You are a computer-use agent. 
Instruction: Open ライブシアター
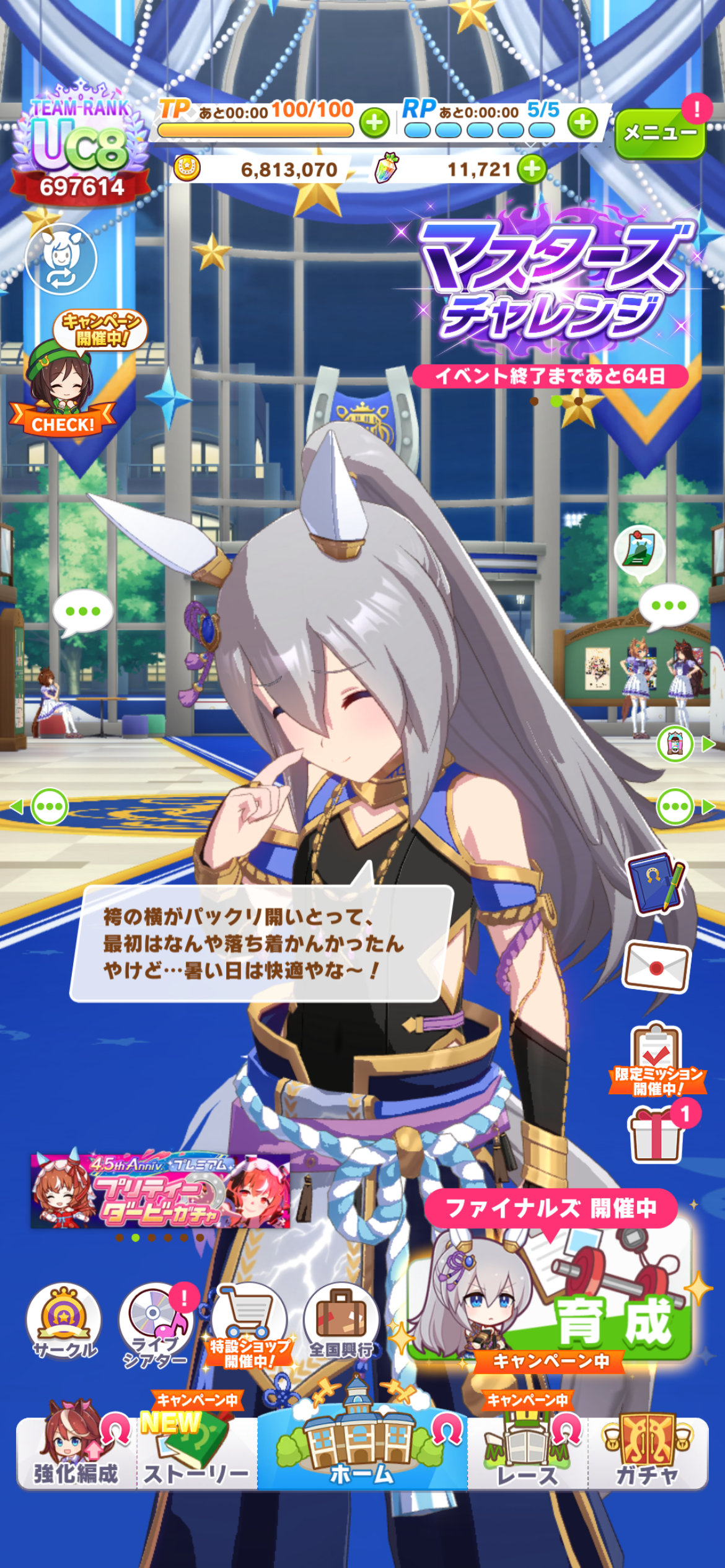pyautogui.click(x=156, y=1324)
